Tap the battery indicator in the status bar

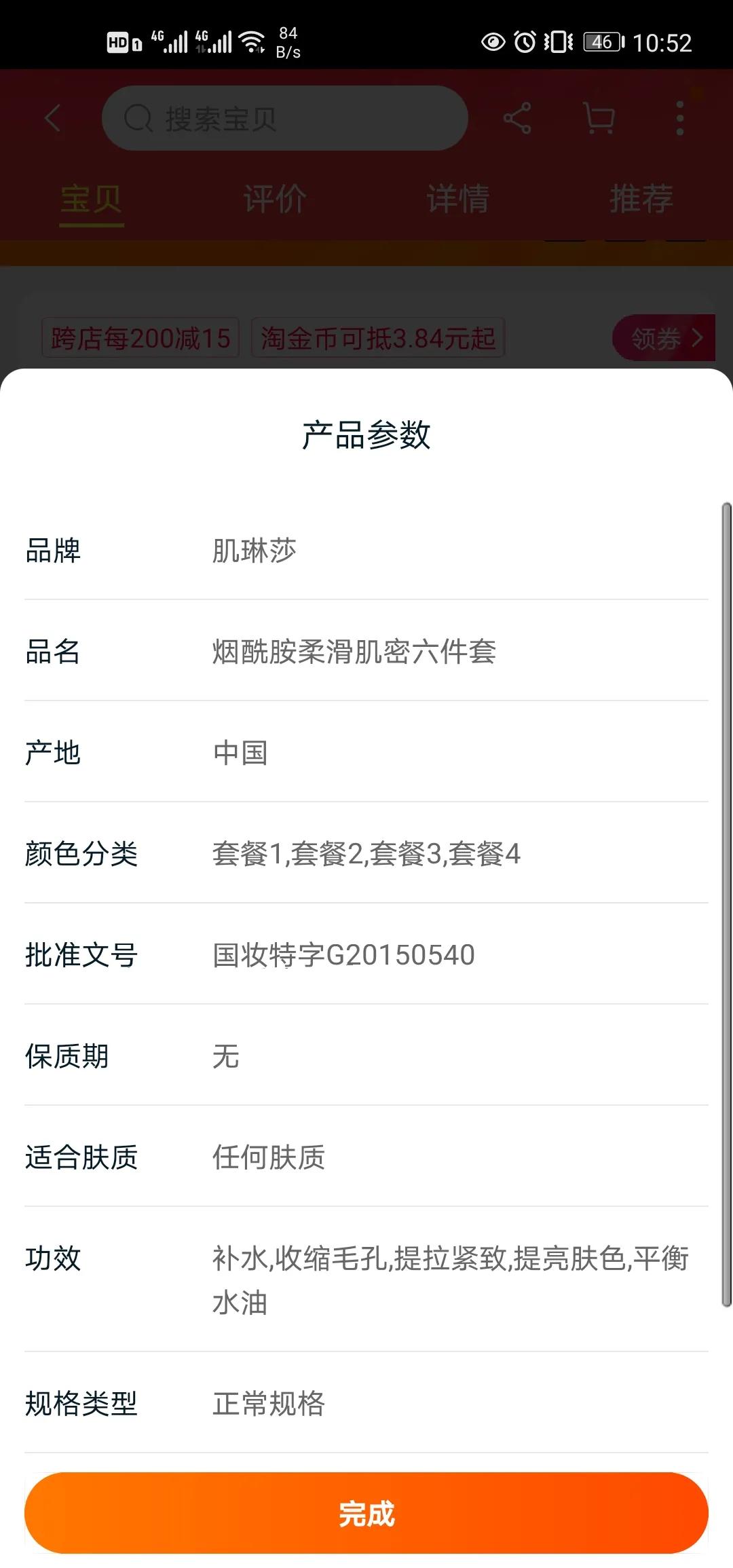[x=600, y=43]
